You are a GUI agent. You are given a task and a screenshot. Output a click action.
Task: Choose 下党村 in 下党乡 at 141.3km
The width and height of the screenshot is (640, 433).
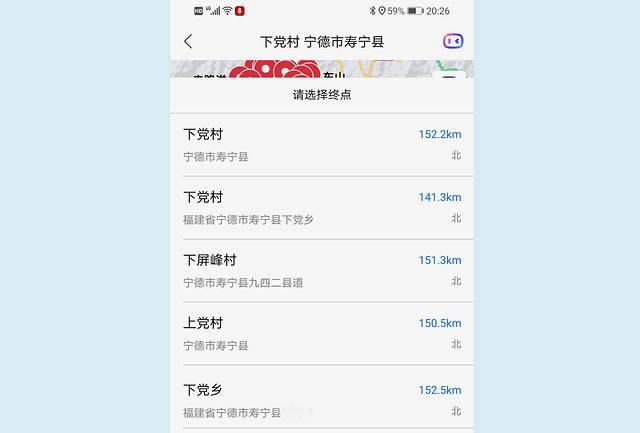click(321, 207)
